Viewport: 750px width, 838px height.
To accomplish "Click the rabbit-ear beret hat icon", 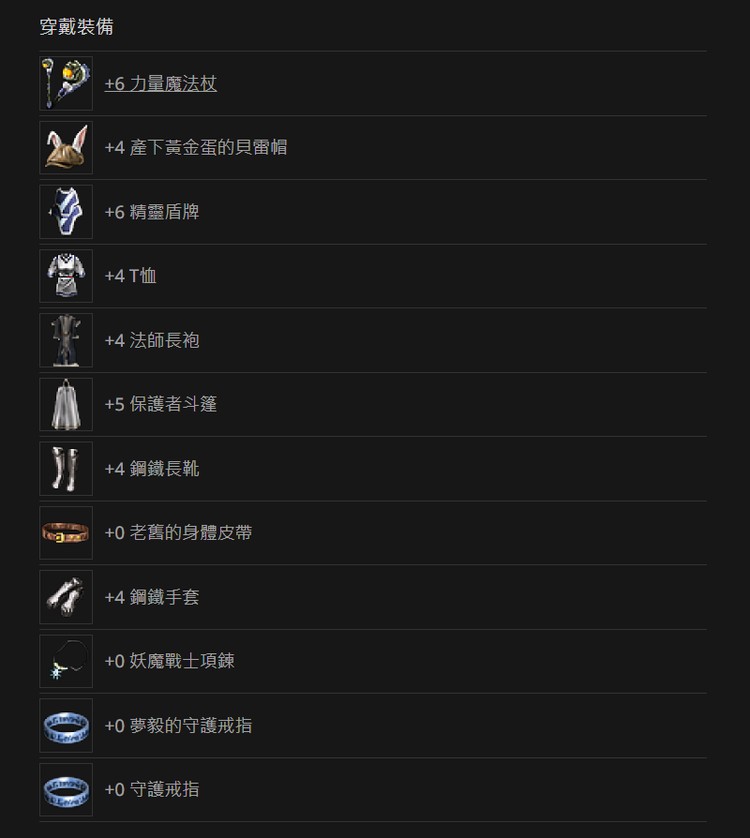I will (x=65, y=147).
